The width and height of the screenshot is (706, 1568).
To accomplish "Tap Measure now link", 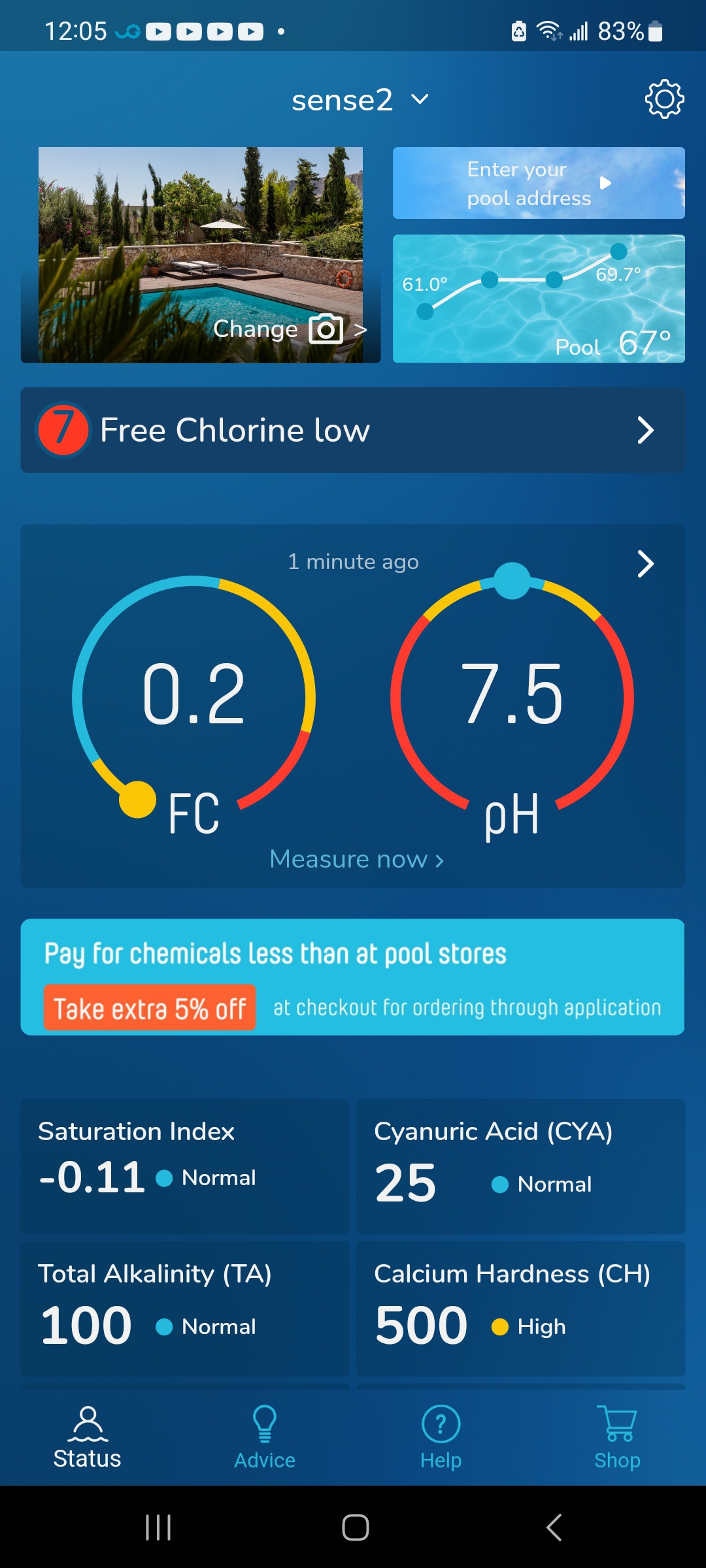I will pos(356,859).
